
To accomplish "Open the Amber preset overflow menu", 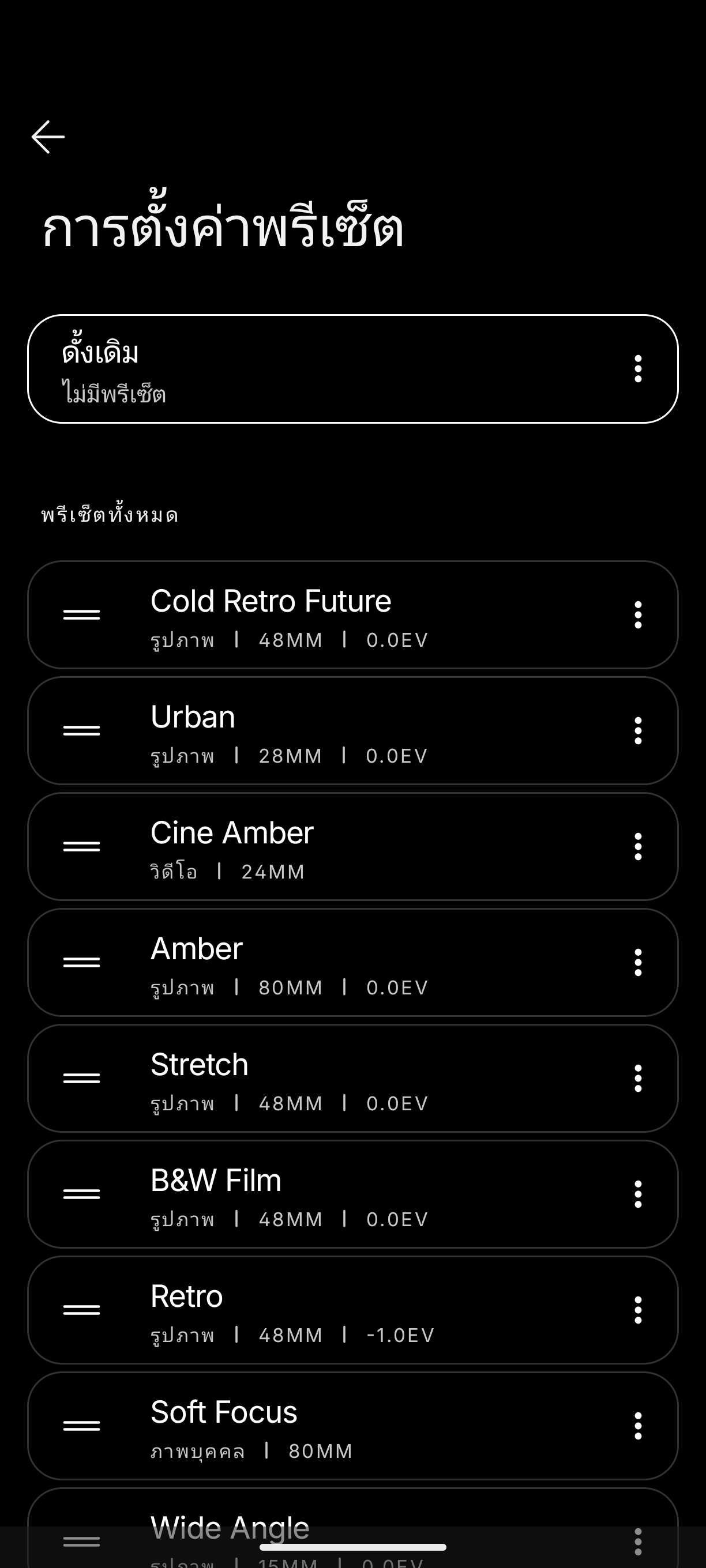I will pyautogui.click(x=638, y=962).
